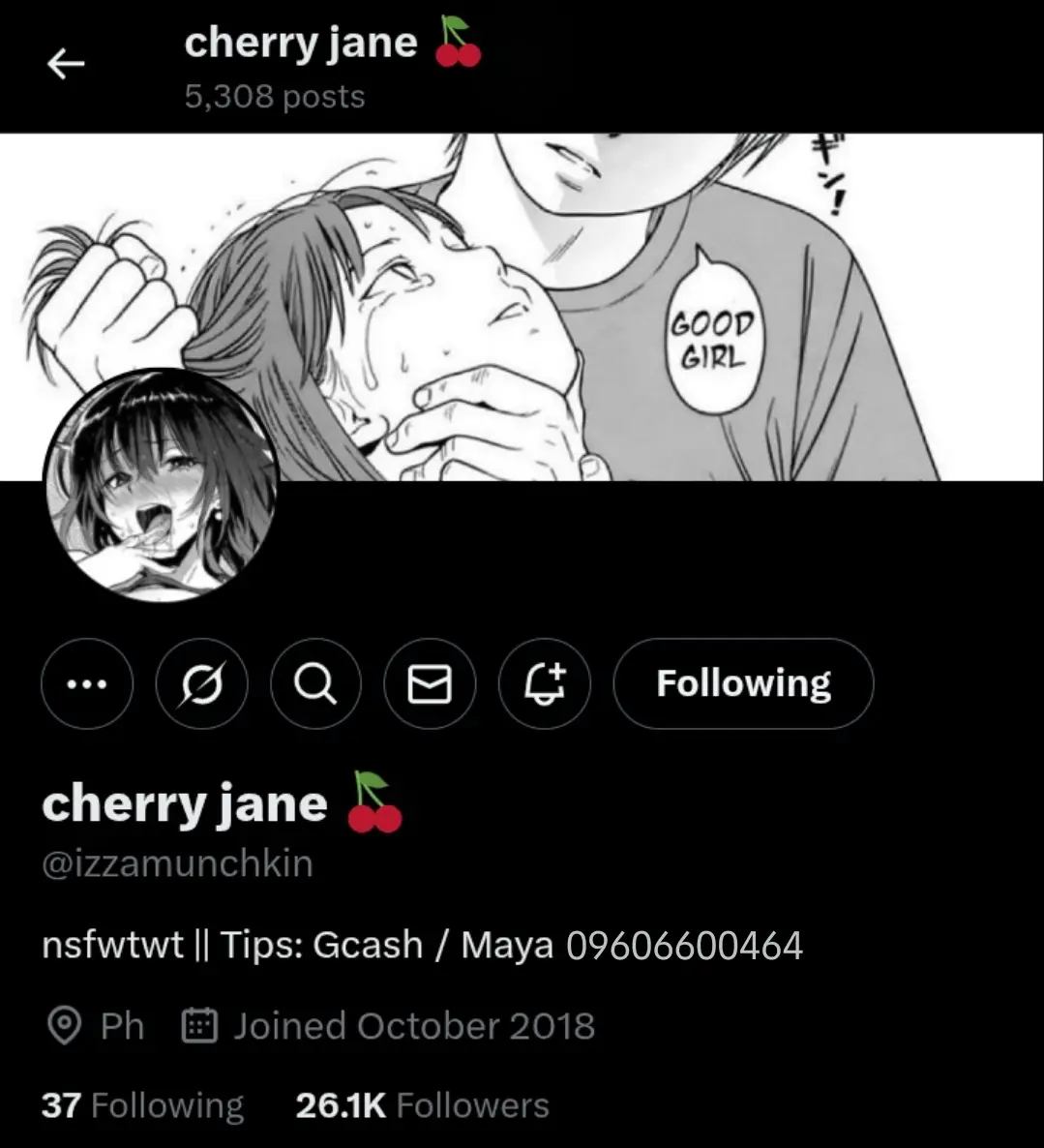Tap the Following button to unfollow
The image size is (1044, 1148).
point(743,683)
